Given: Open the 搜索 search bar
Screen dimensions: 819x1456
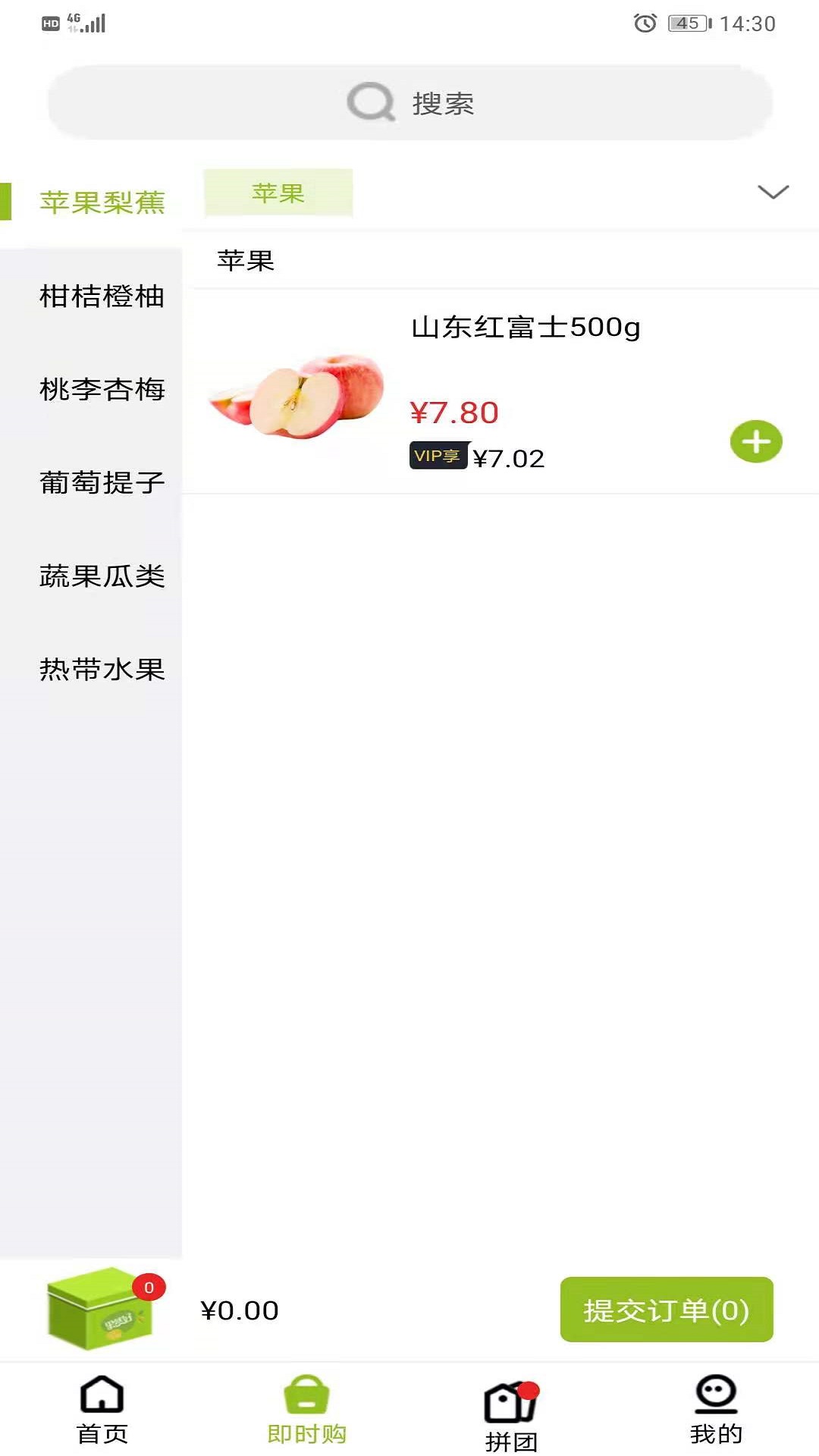Looking at the screenshot, I should coord(409,103).
